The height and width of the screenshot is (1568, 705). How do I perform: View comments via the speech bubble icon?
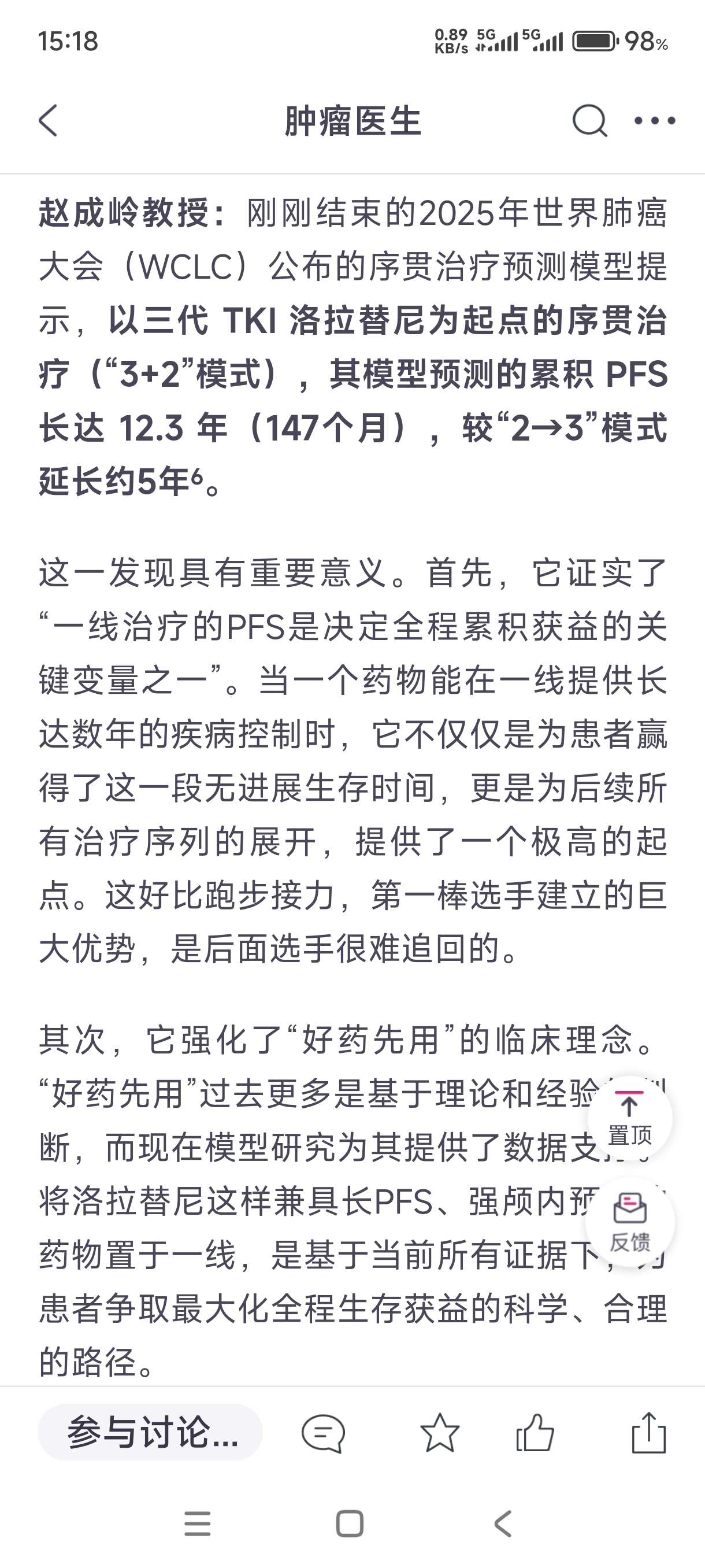(323, 1433)
